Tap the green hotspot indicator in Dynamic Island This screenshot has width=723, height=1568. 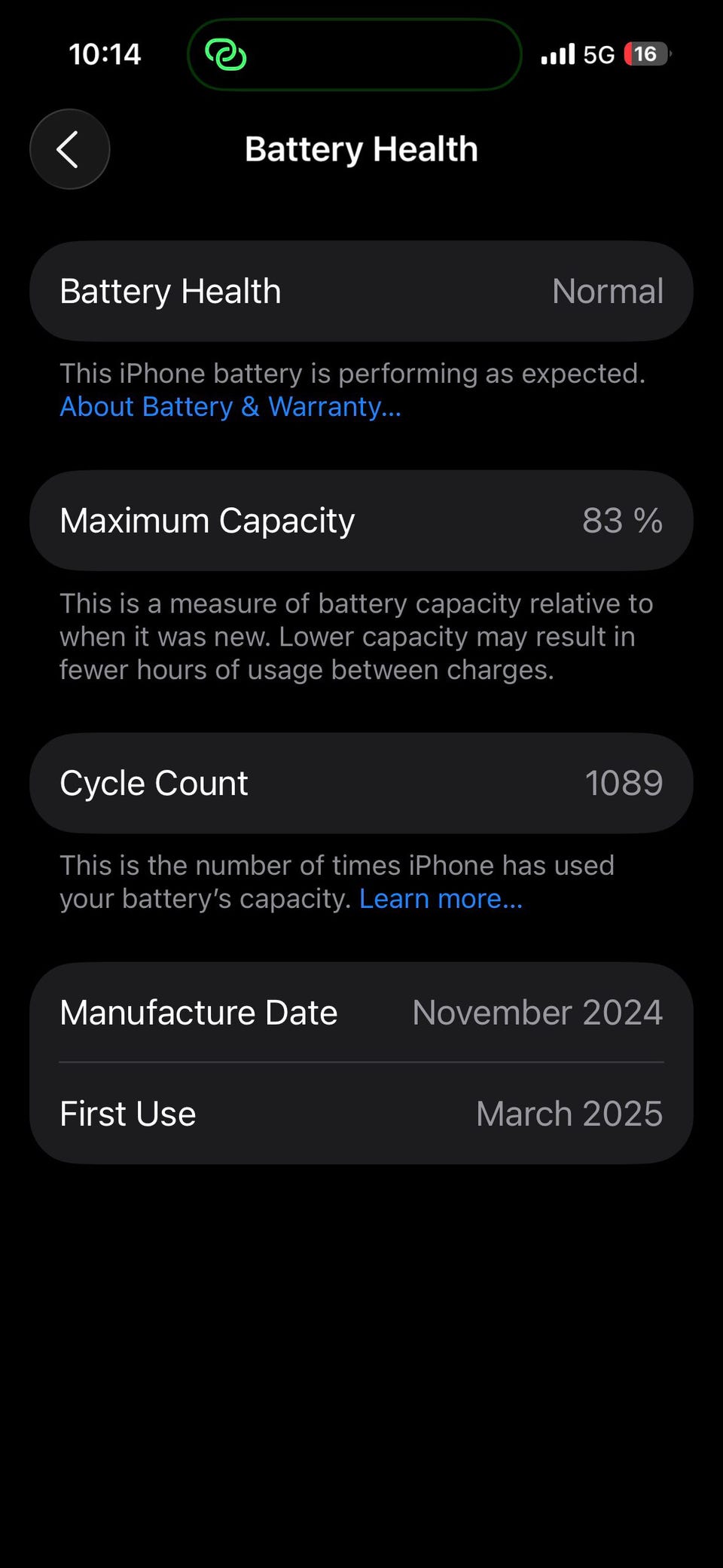[226, 55]
